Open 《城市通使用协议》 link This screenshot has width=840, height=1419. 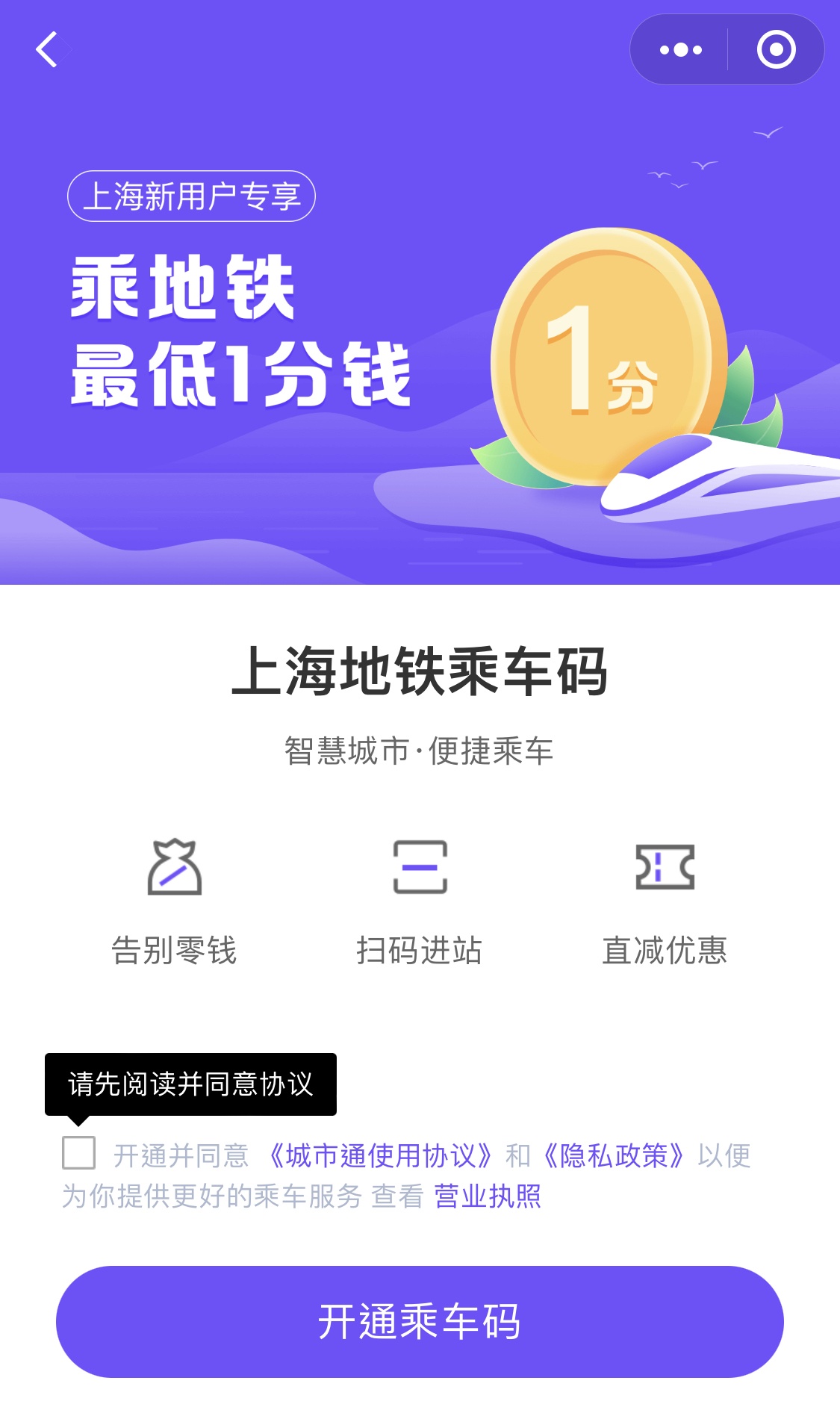381,1156
